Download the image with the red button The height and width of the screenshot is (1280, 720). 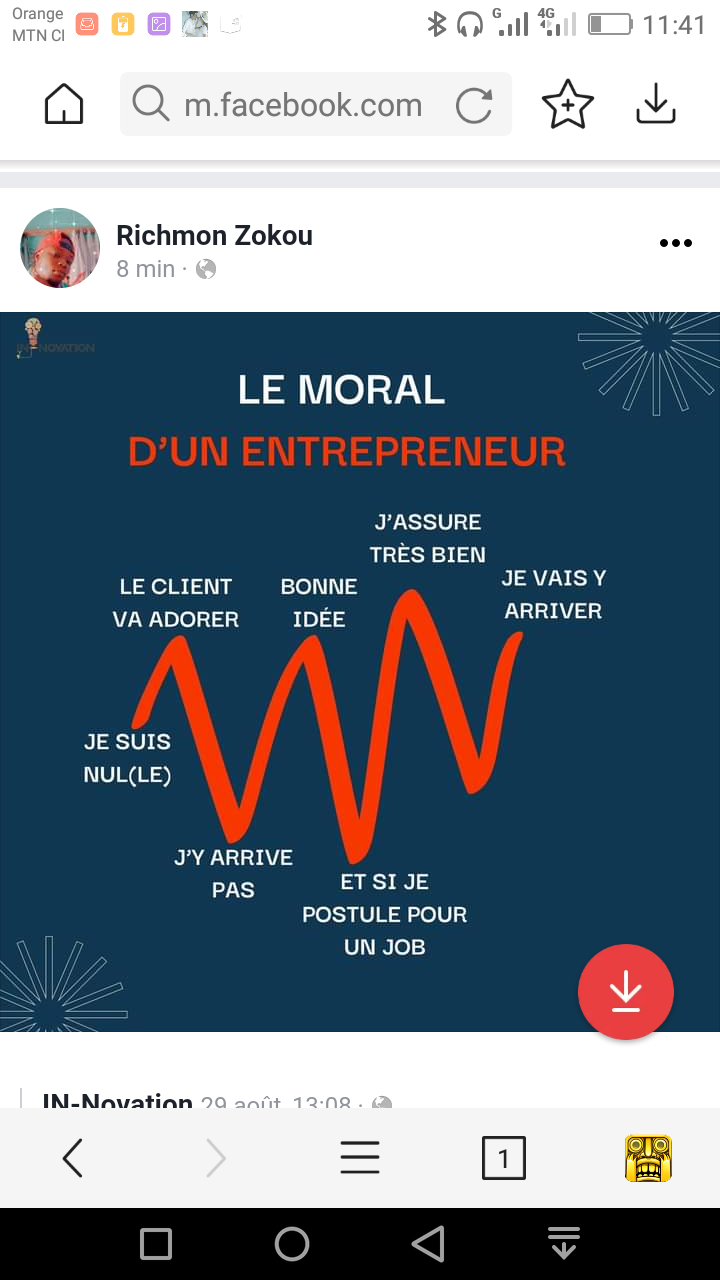[626, 991]
